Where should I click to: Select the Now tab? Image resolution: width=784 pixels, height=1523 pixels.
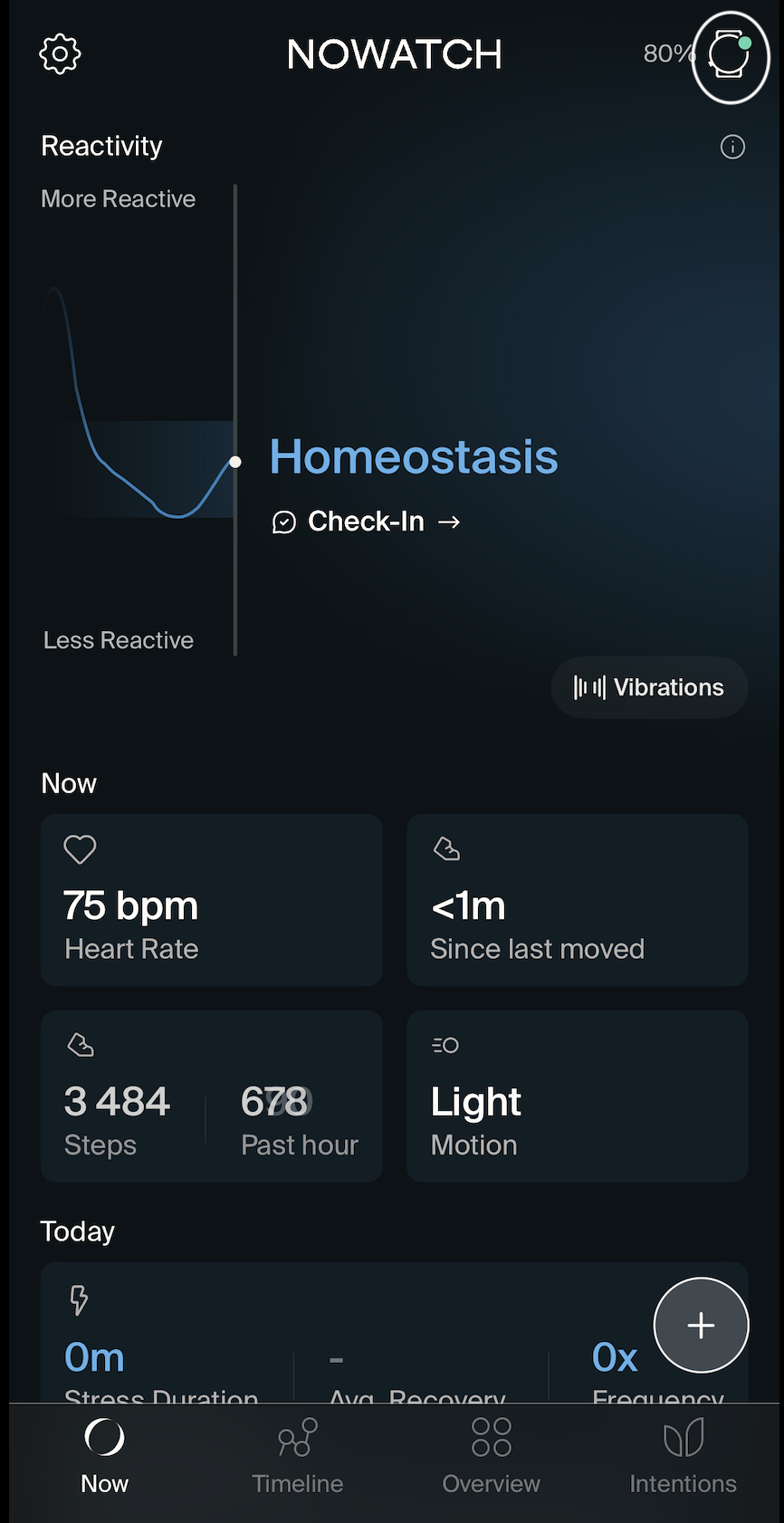pos(105,1457)
